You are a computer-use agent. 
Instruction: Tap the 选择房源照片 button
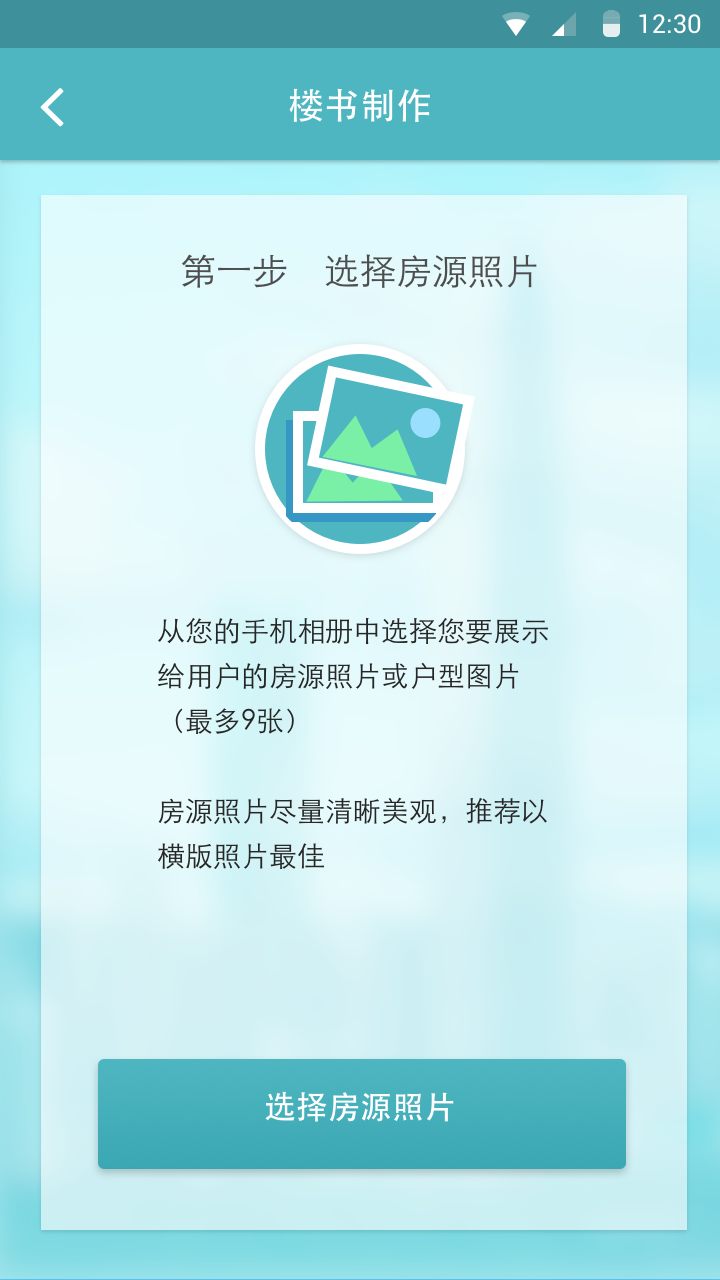(x=361, y=1113)
